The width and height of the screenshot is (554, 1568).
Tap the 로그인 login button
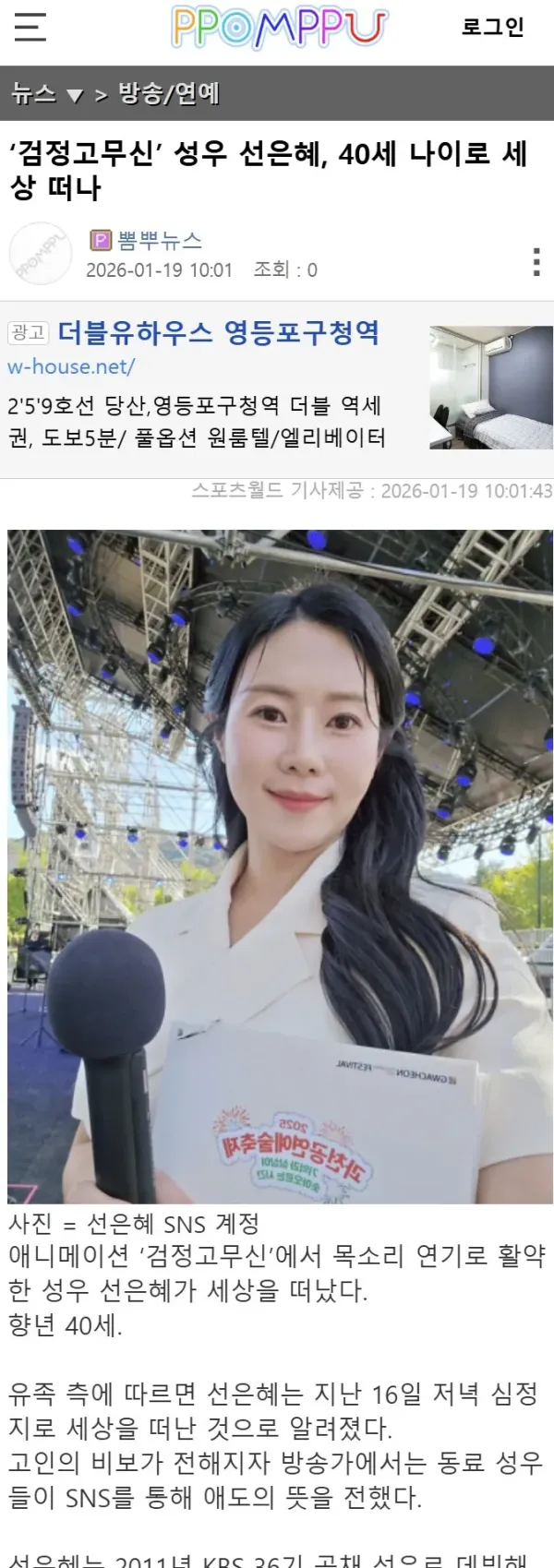[x=492, y=28]
